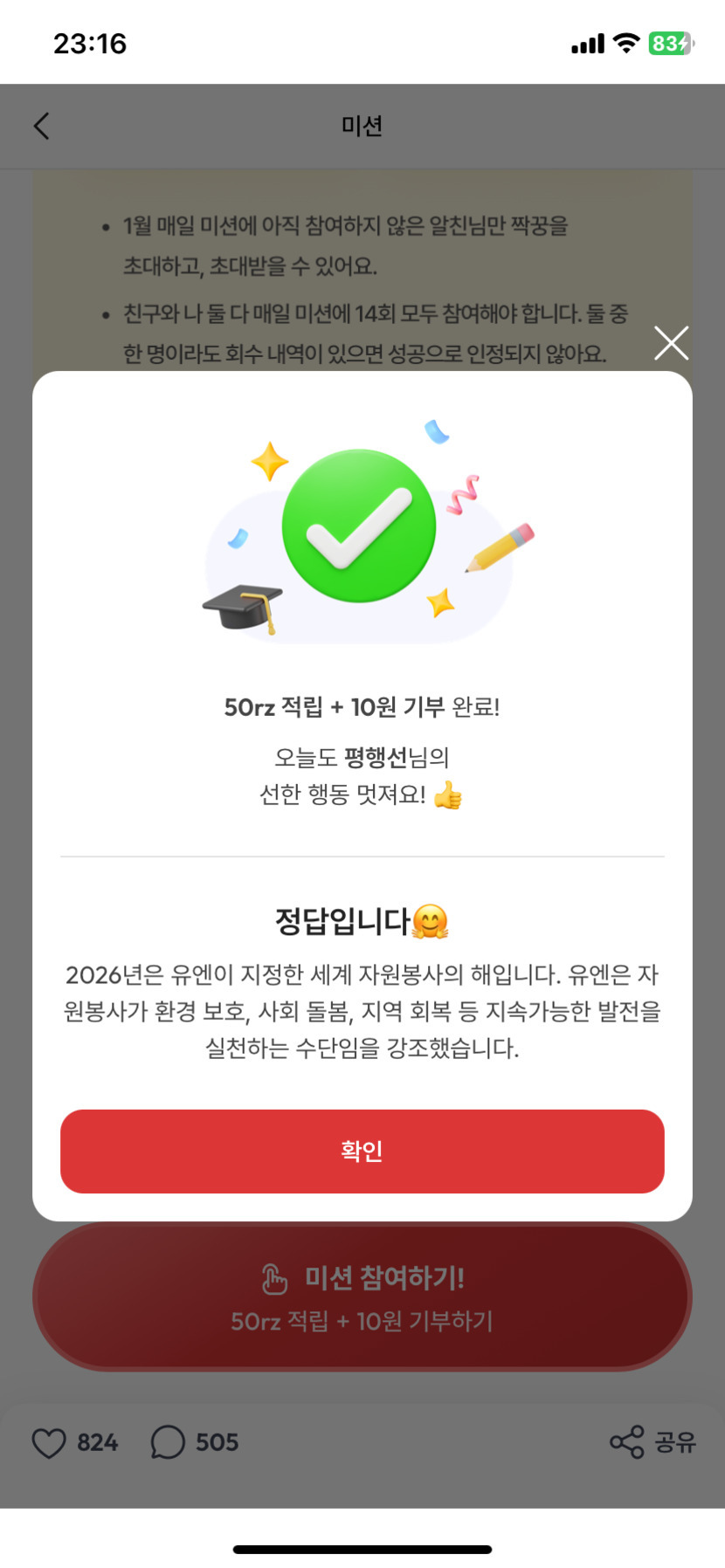Close the mission completion popup
Image resolution: width=725 pixels, height=1568 pixels.
tap(671, 343)
